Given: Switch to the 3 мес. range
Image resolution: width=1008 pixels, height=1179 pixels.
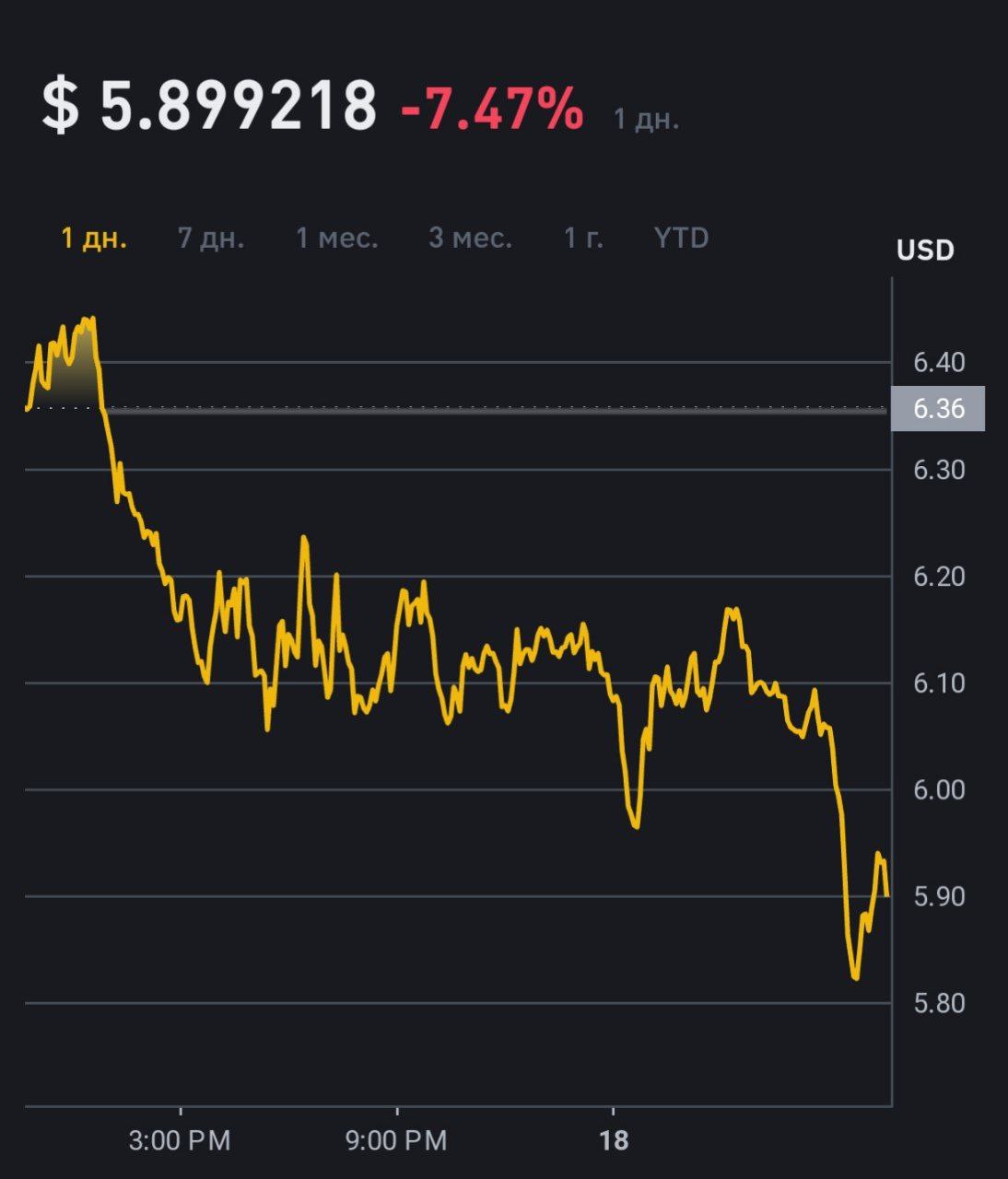Looking at the screenshot, I should coord(470,239).
